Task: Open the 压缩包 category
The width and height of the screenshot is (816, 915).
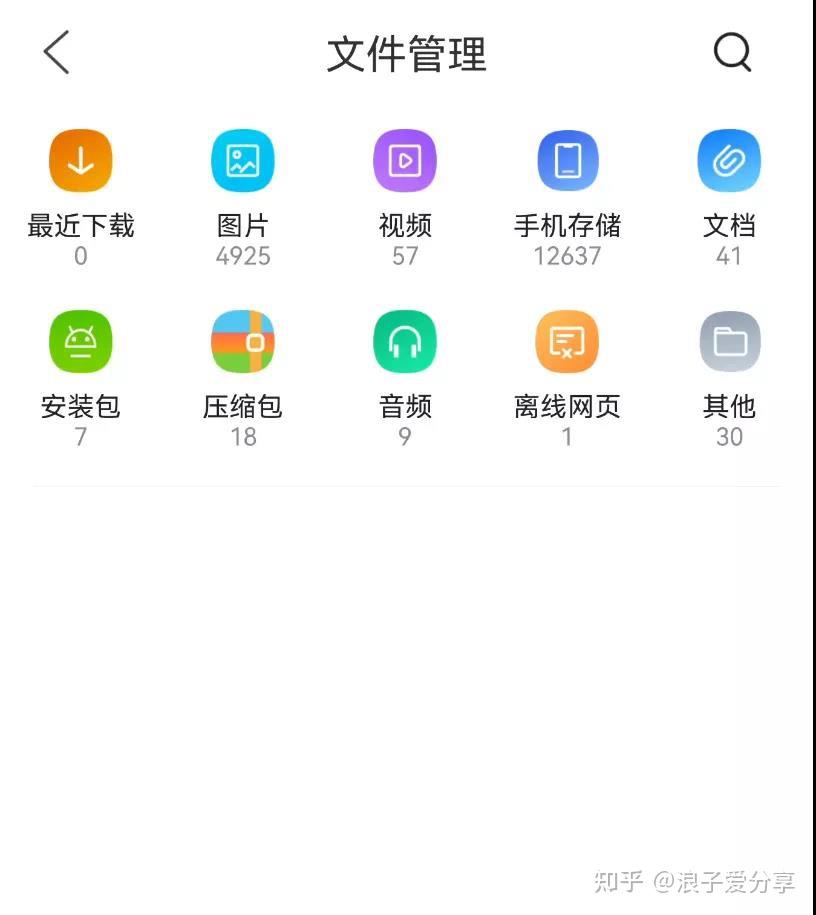Action: [x=243, y=343]
